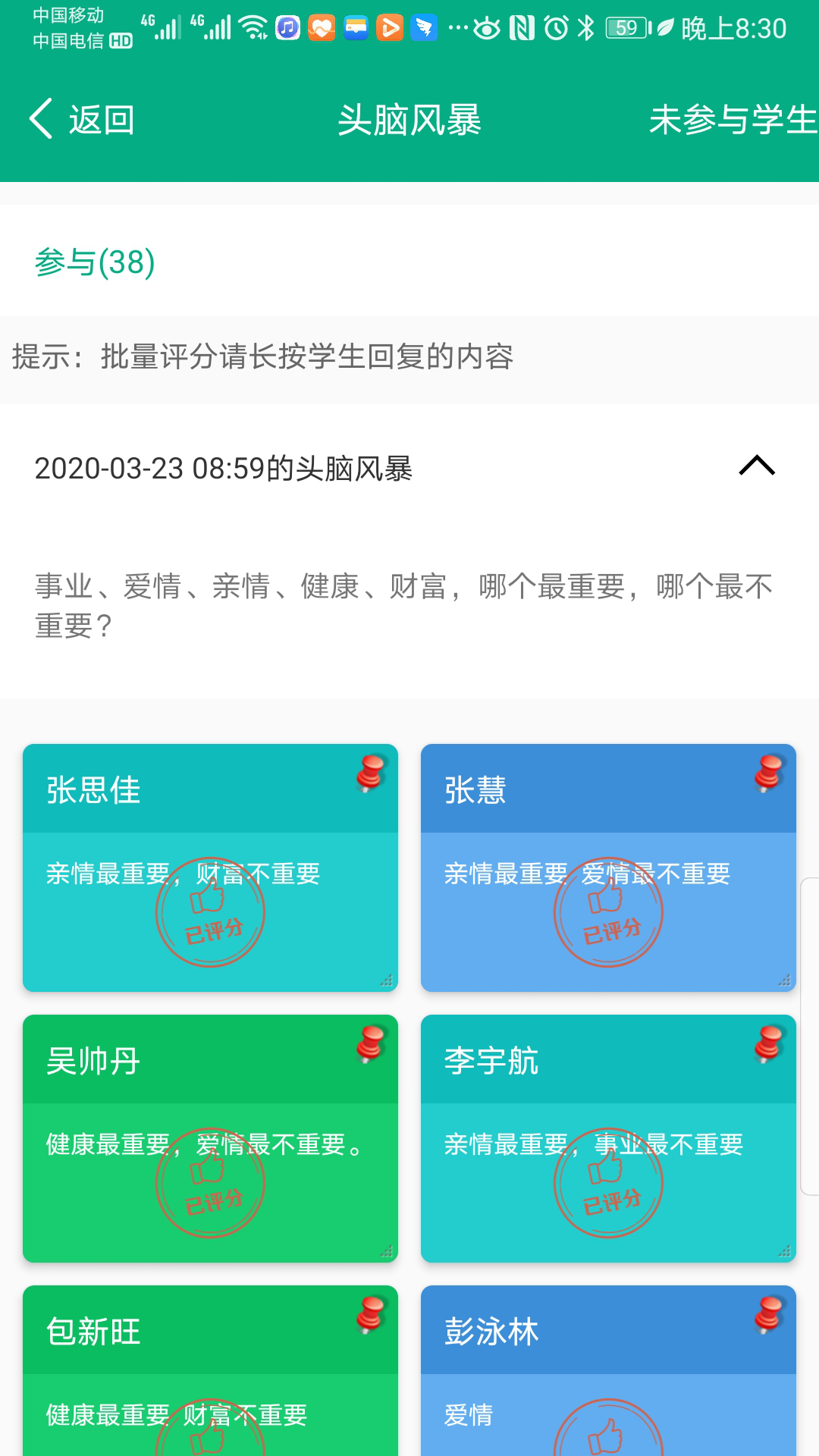Tap the pin icon on 李宇航's card
Screen dimensions: 819x1456
768,1044
